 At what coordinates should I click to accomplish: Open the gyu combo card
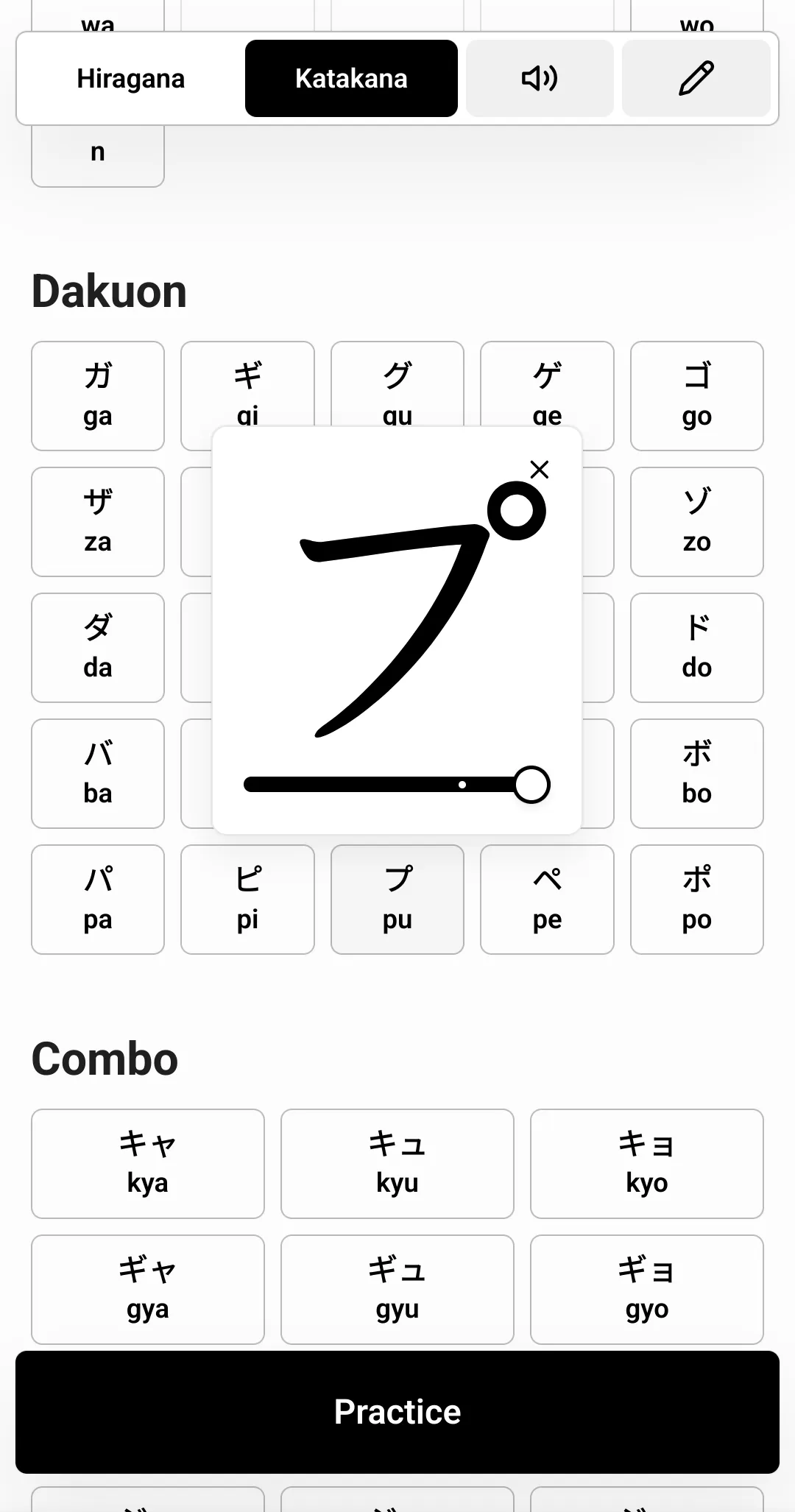[396, 1289]
